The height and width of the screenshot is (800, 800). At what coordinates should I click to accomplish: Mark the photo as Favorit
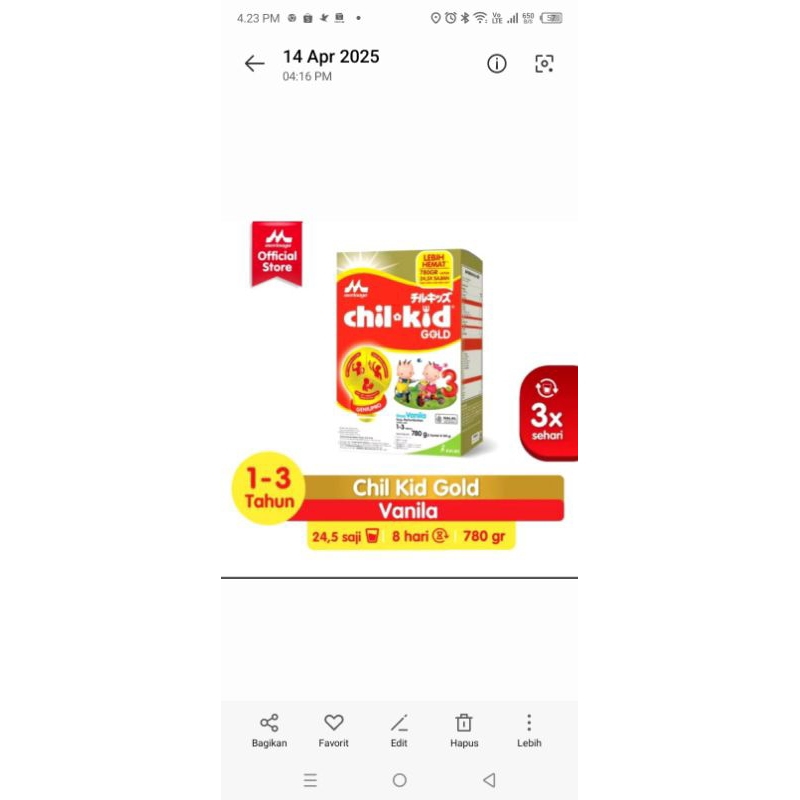(334, 730)
